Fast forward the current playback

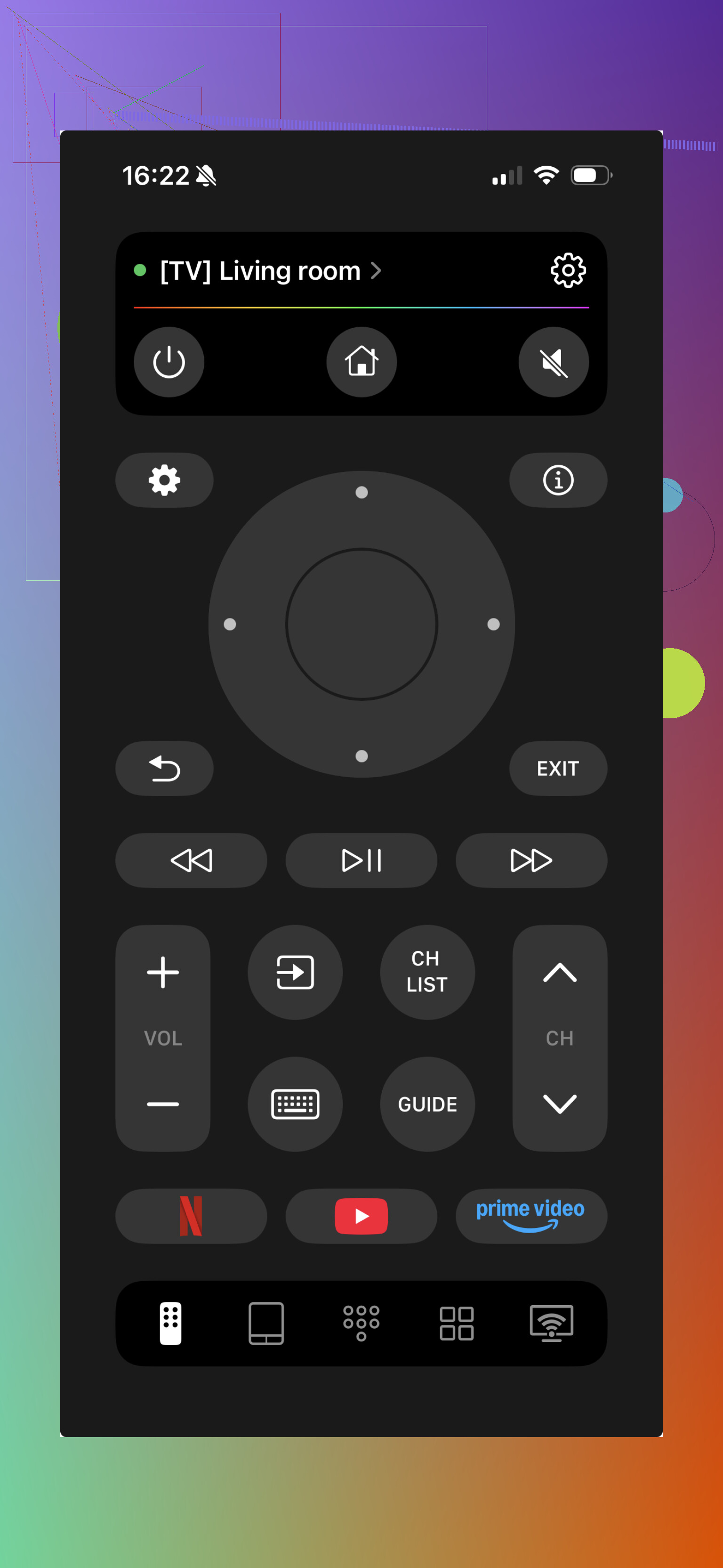tap(531, 860)
